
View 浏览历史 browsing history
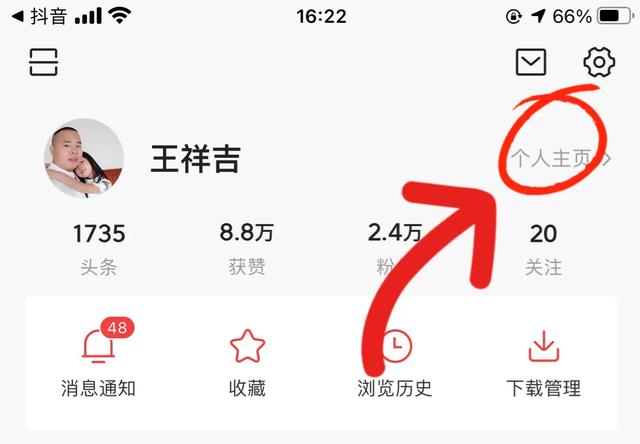click(395, 362)
